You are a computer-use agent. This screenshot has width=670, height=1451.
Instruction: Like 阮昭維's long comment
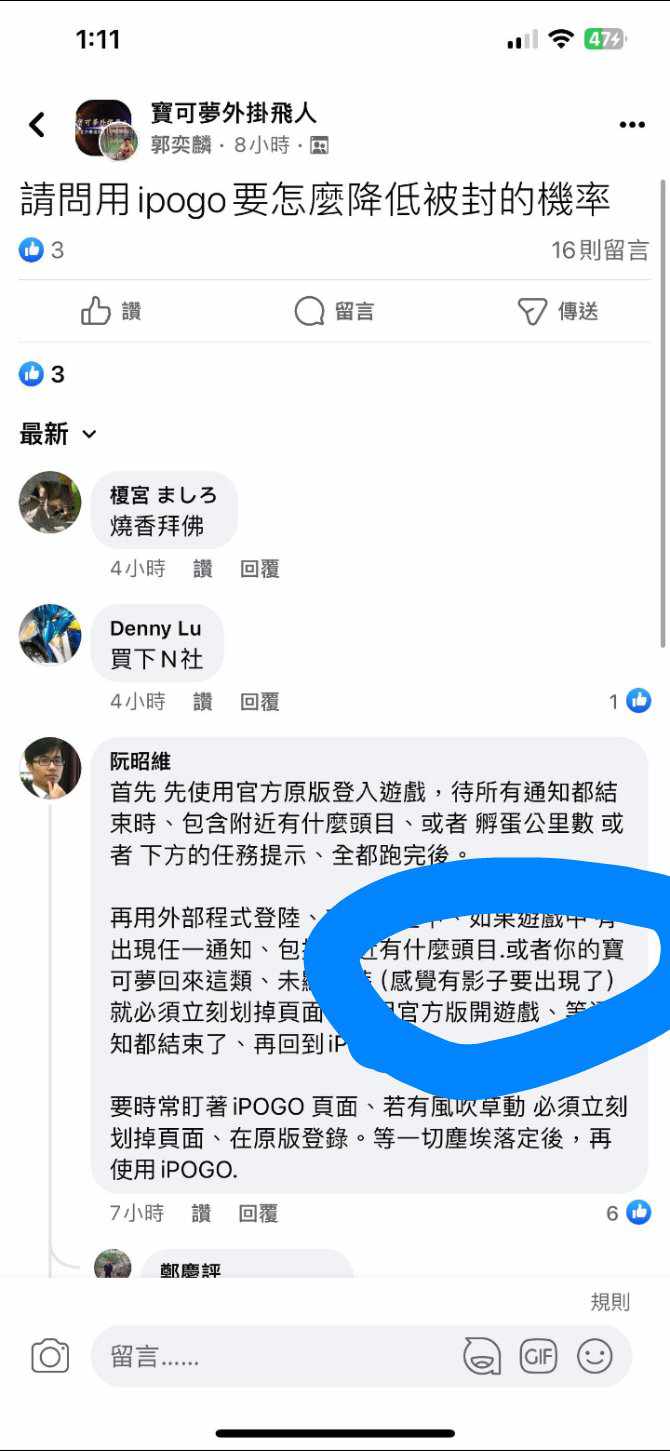click(201, 1213)
